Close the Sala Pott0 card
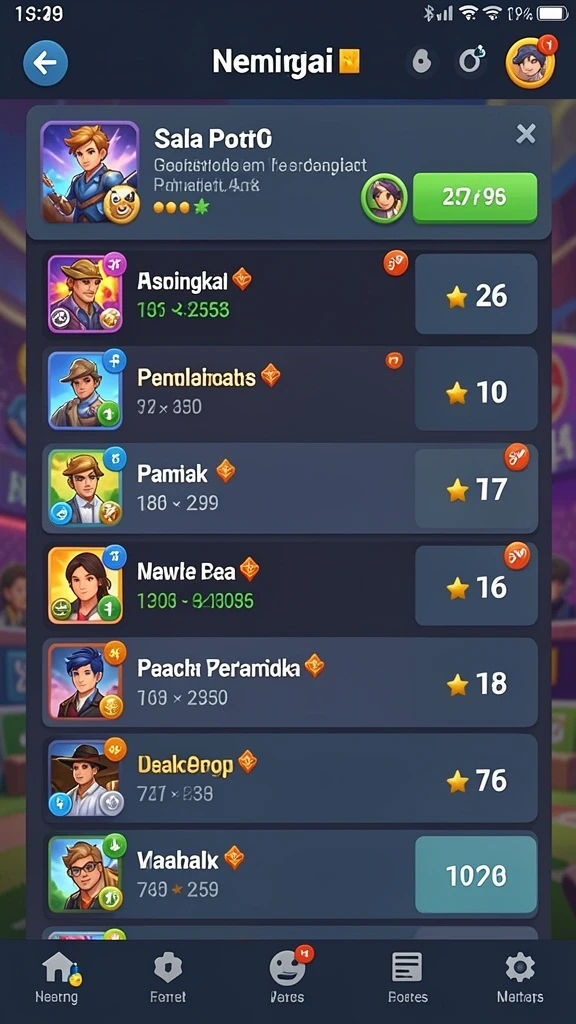This screenshot has height=1024, width=576. (x=526, y=134)
